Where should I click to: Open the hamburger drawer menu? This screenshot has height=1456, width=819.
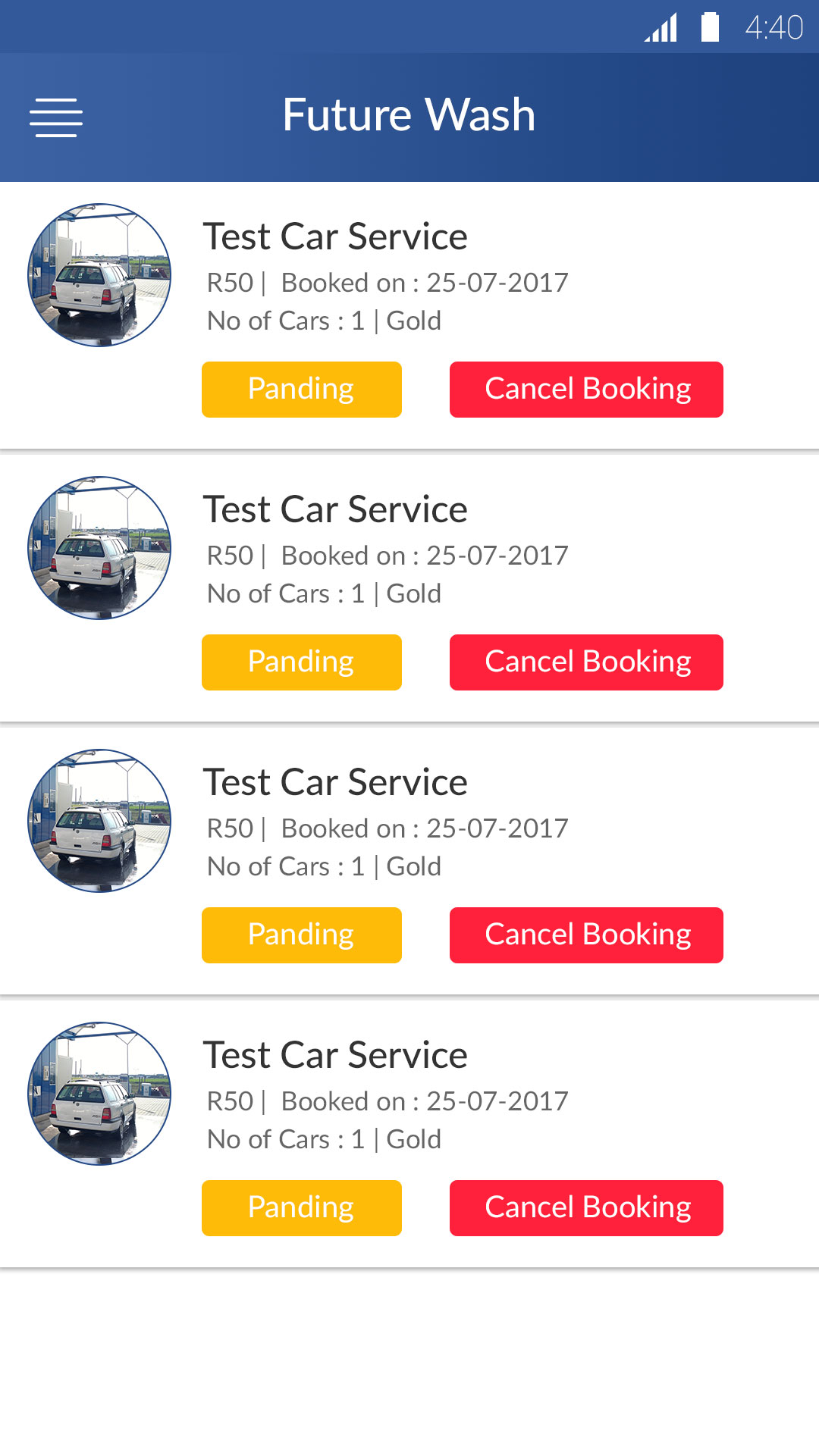56,117
